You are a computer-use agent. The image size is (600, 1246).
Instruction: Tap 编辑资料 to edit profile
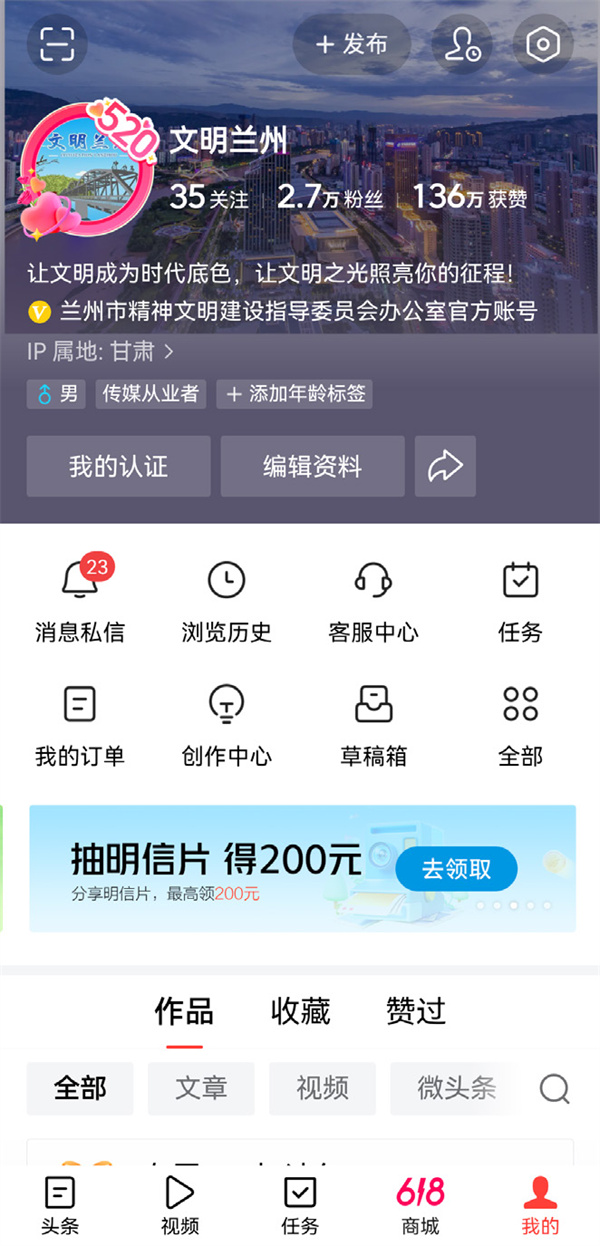point(312,466)
